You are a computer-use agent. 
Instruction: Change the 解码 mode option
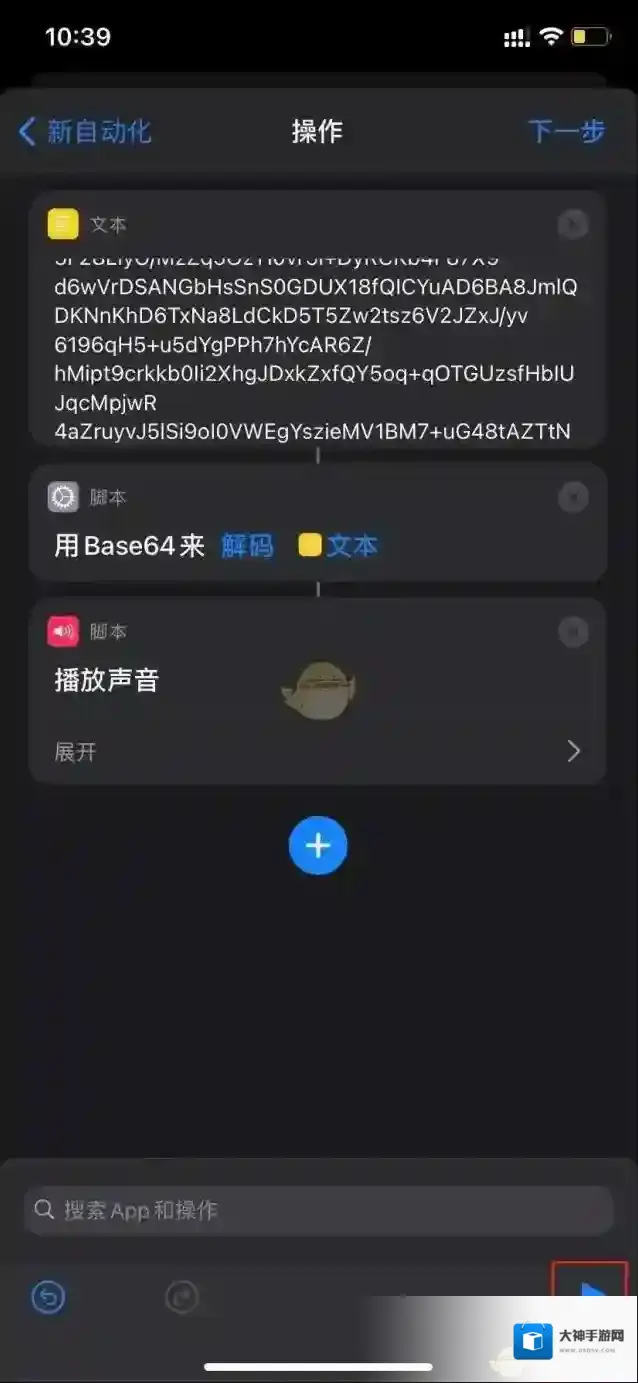[246, 546]
